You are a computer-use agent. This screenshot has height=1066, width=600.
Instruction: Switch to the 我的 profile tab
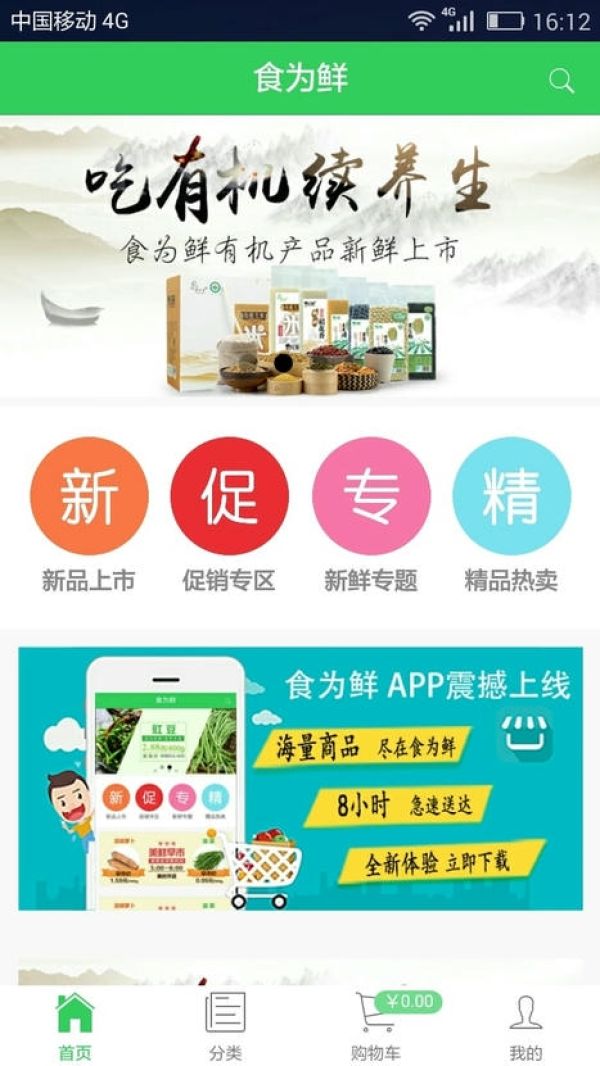point(525,1025)
